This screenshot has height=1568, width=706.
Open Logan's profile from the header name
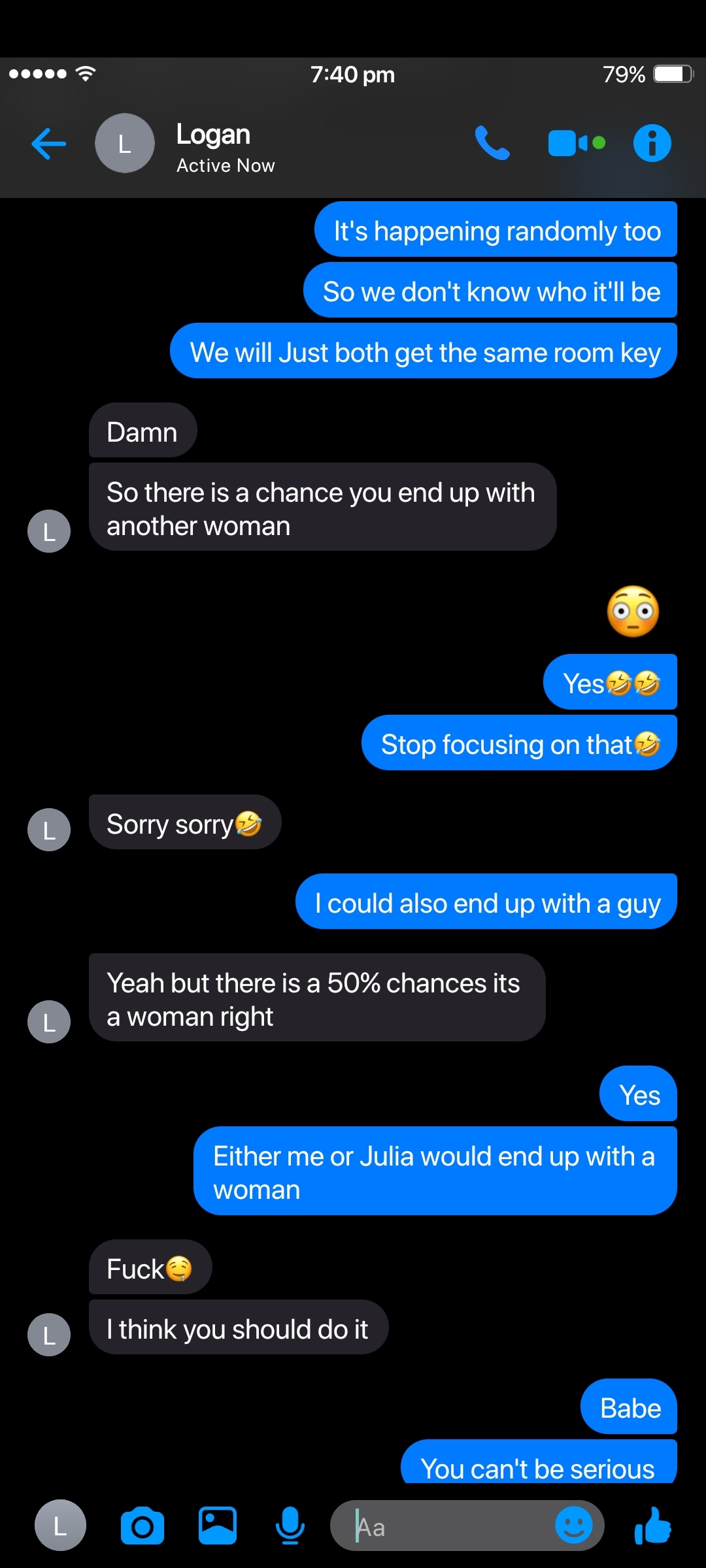[213, 135]
